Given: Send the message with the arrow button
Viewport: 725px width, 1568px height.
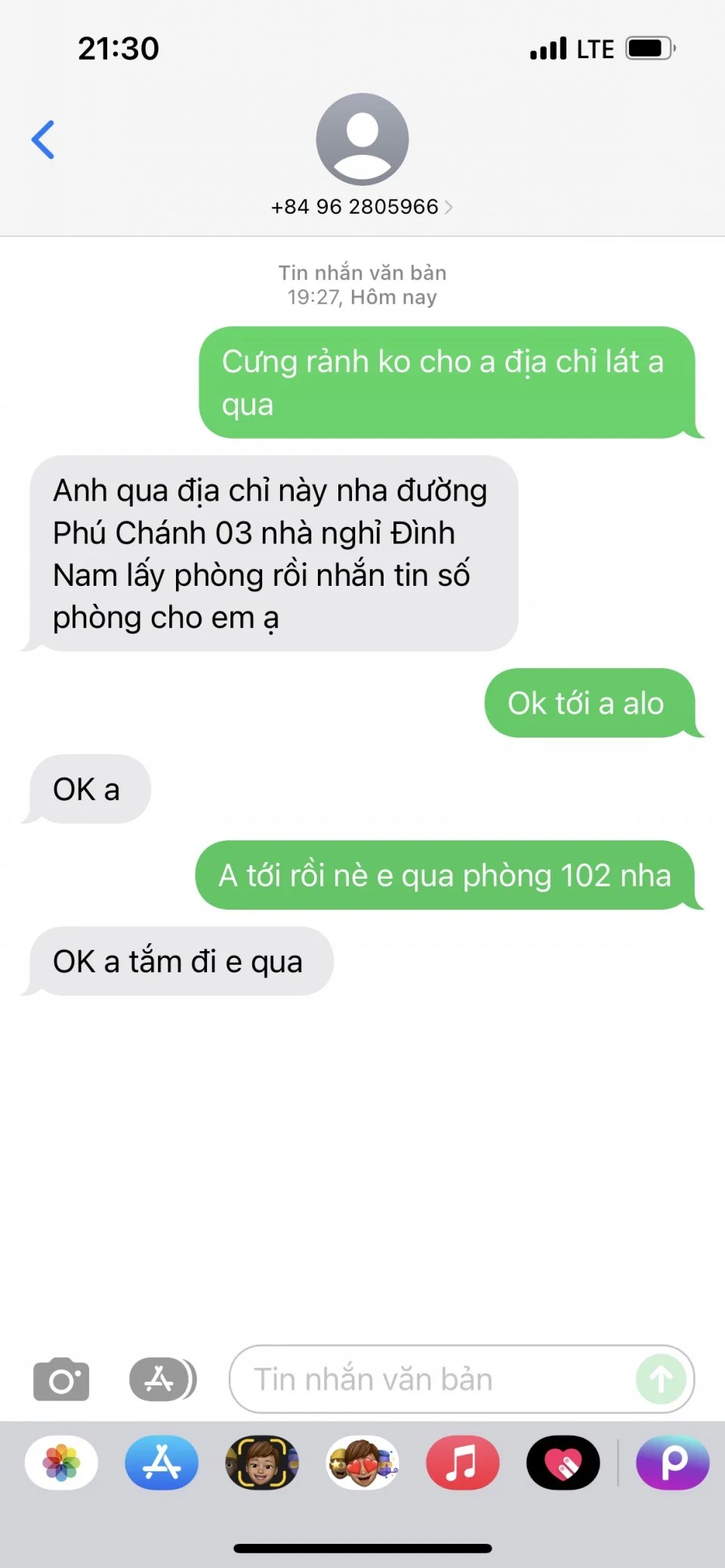Looking at the screenshot, I should click(661, 1379).
